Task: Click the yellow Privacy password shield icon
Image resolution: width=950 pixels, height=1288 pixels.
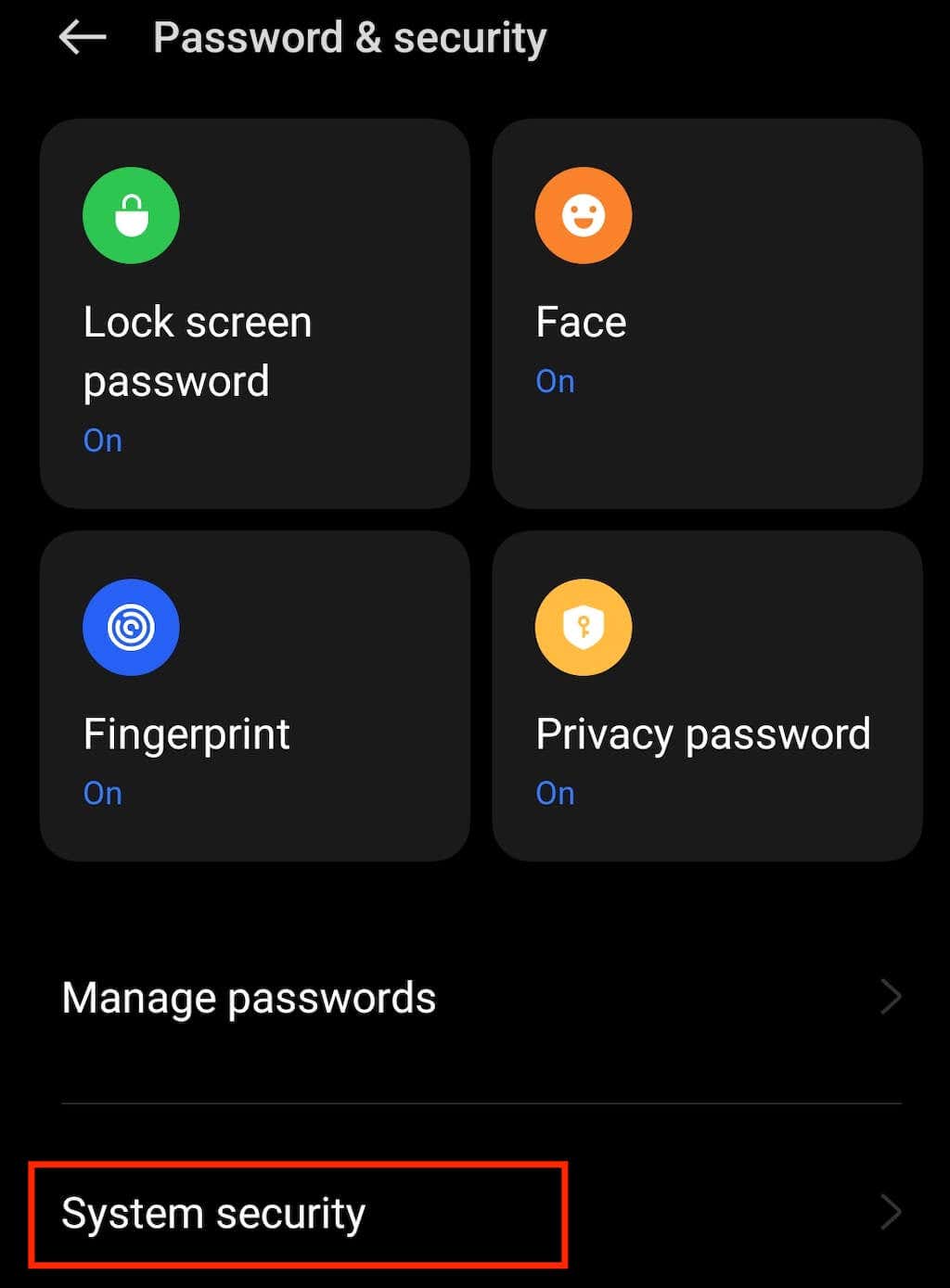Action: click(x=584, y=627)
